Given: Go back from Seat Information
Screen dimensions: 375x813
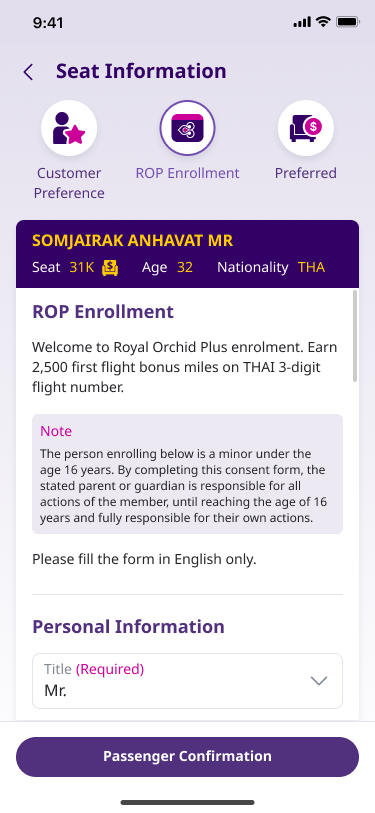Looking at the screenshot, I should (29, 72).
